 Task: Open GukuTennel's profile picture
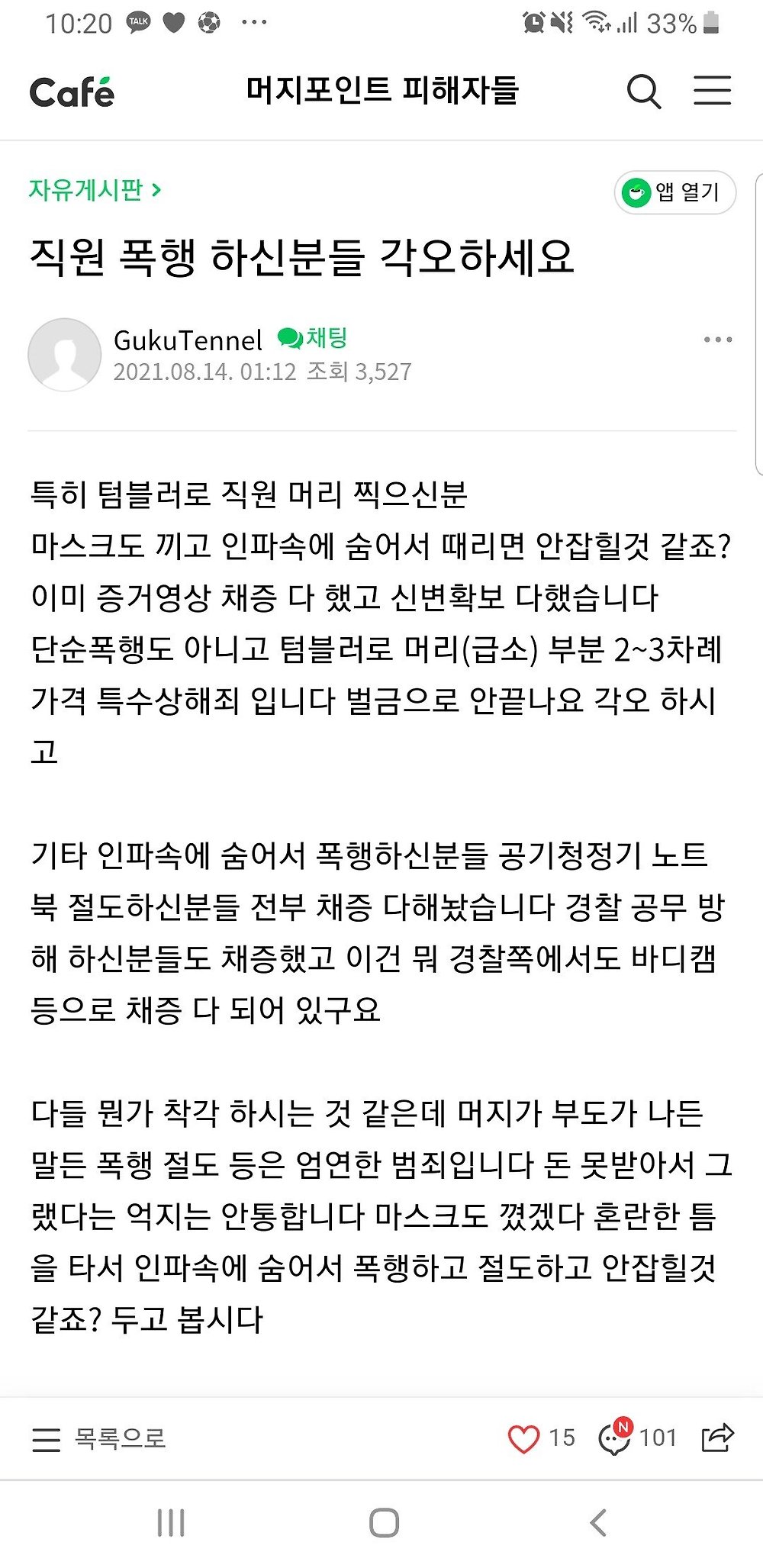pos(65,355)
